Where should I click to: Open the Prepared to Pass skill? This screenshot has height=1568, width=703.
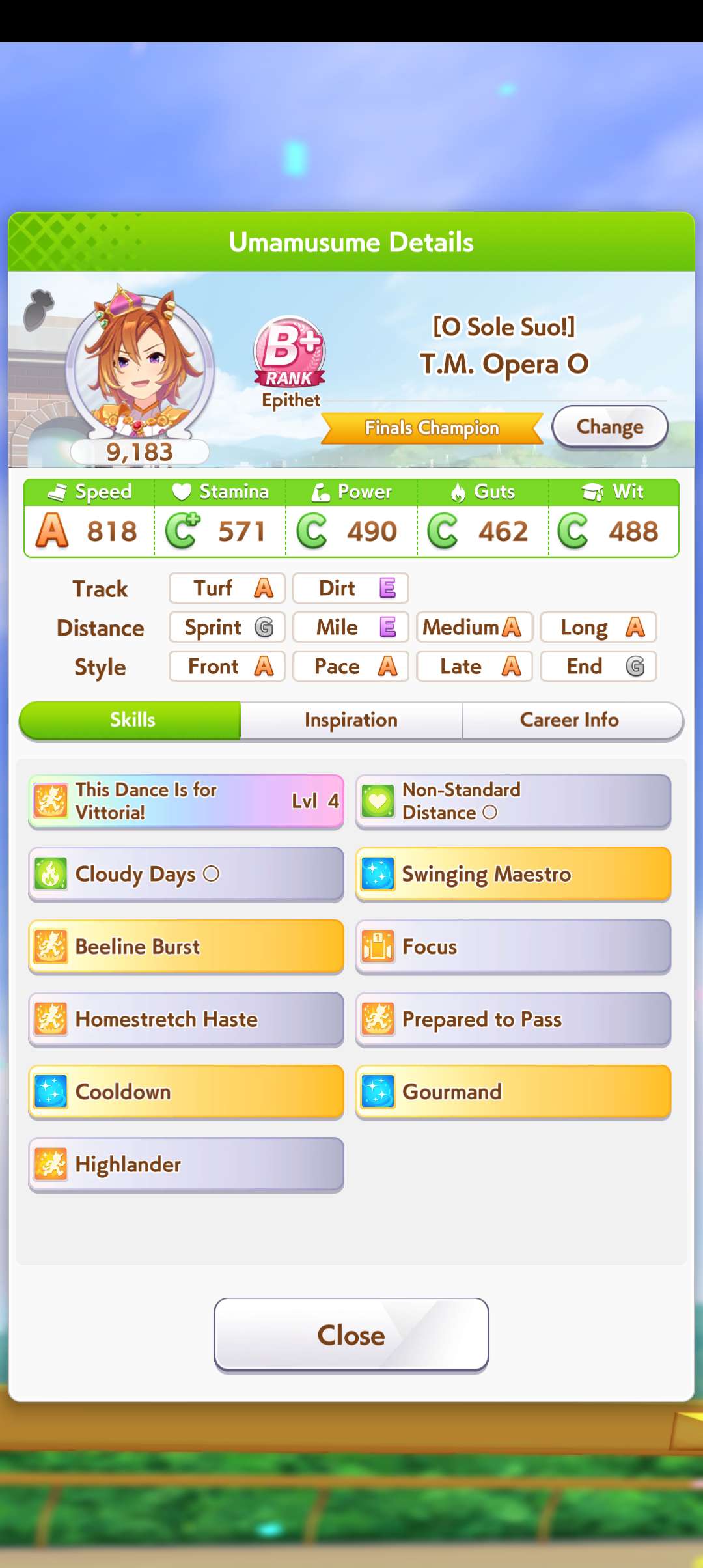click(x=513, y=1019)
